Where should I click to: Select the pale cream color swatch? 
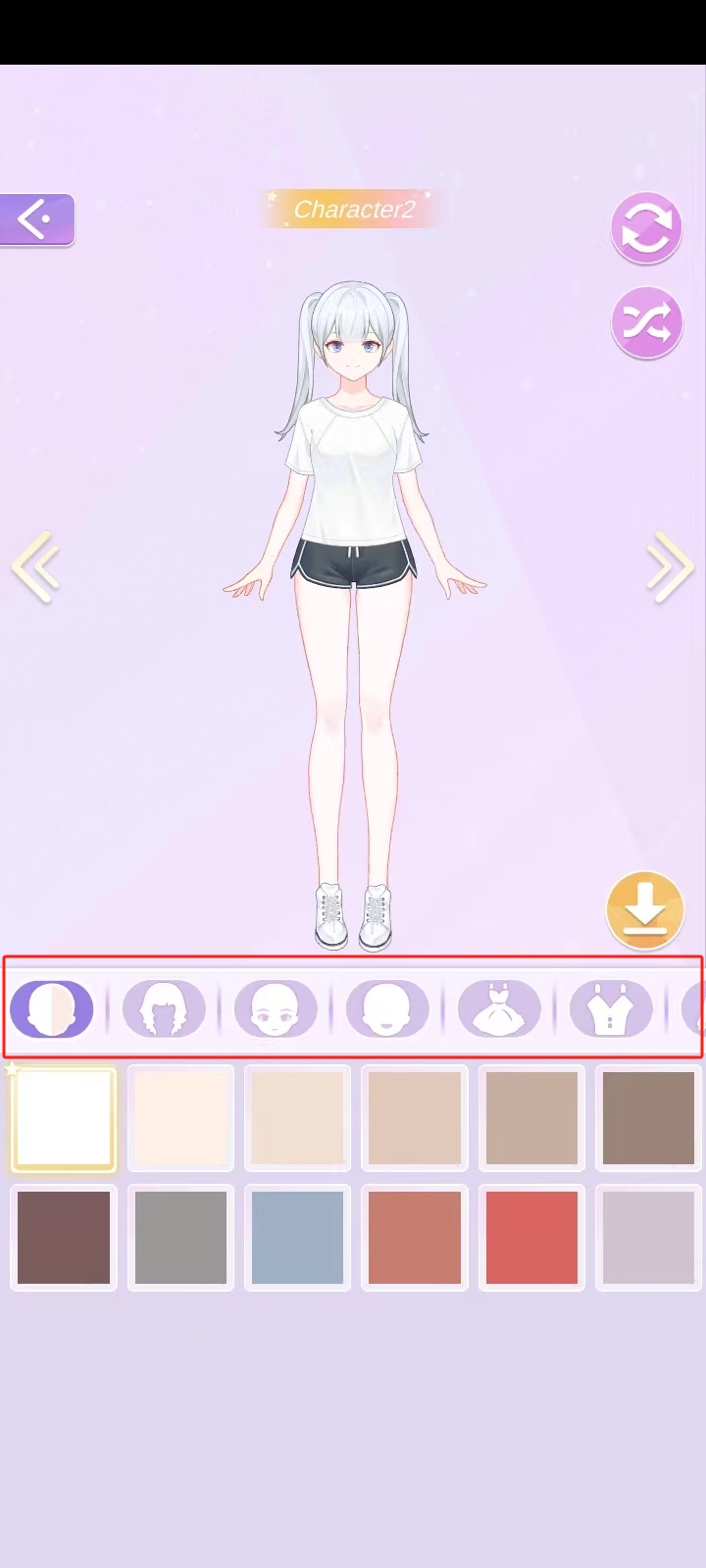[180, 1118]
